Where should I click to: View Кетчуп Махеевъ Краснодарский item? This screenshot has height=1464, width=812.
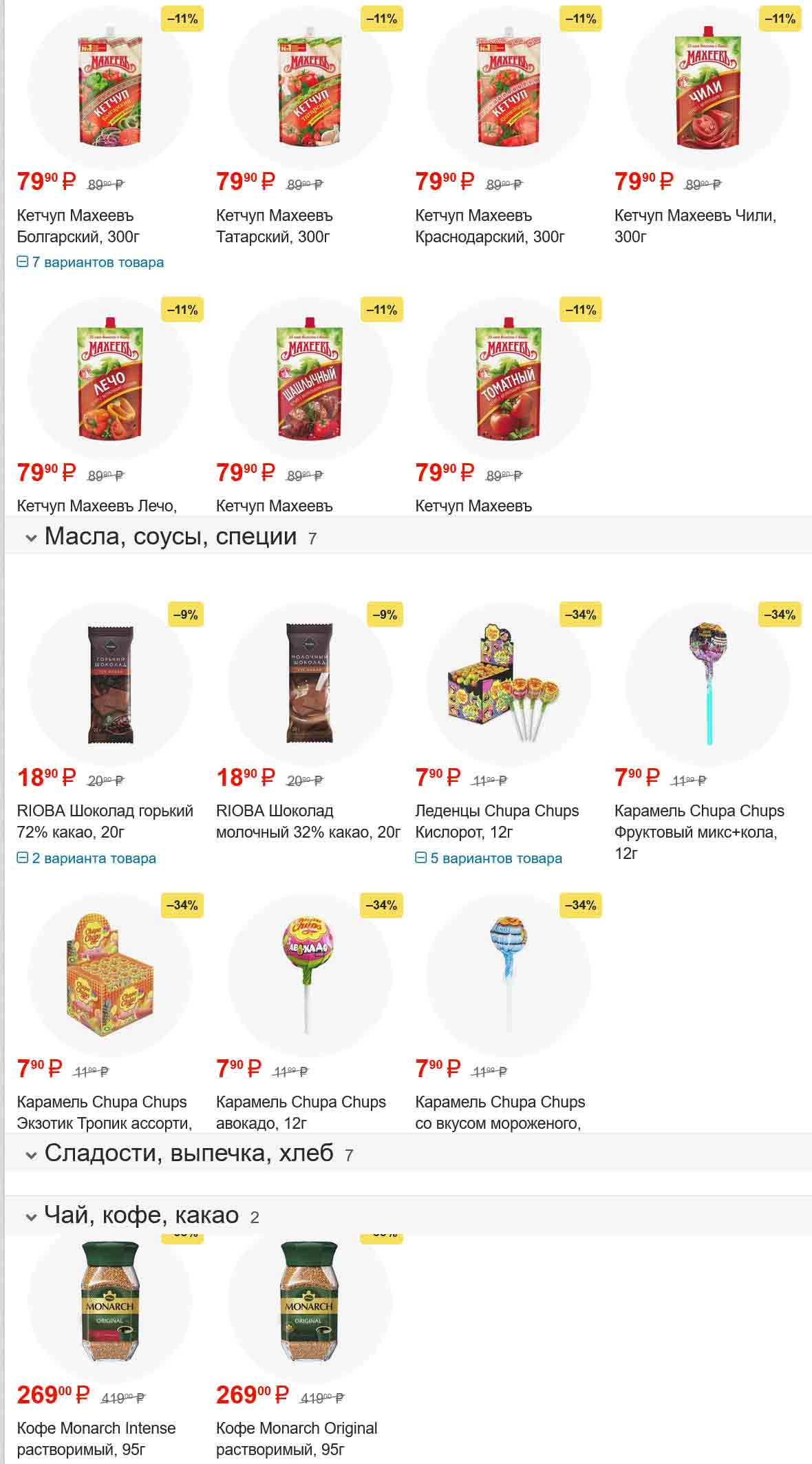[x=489, y=226]
